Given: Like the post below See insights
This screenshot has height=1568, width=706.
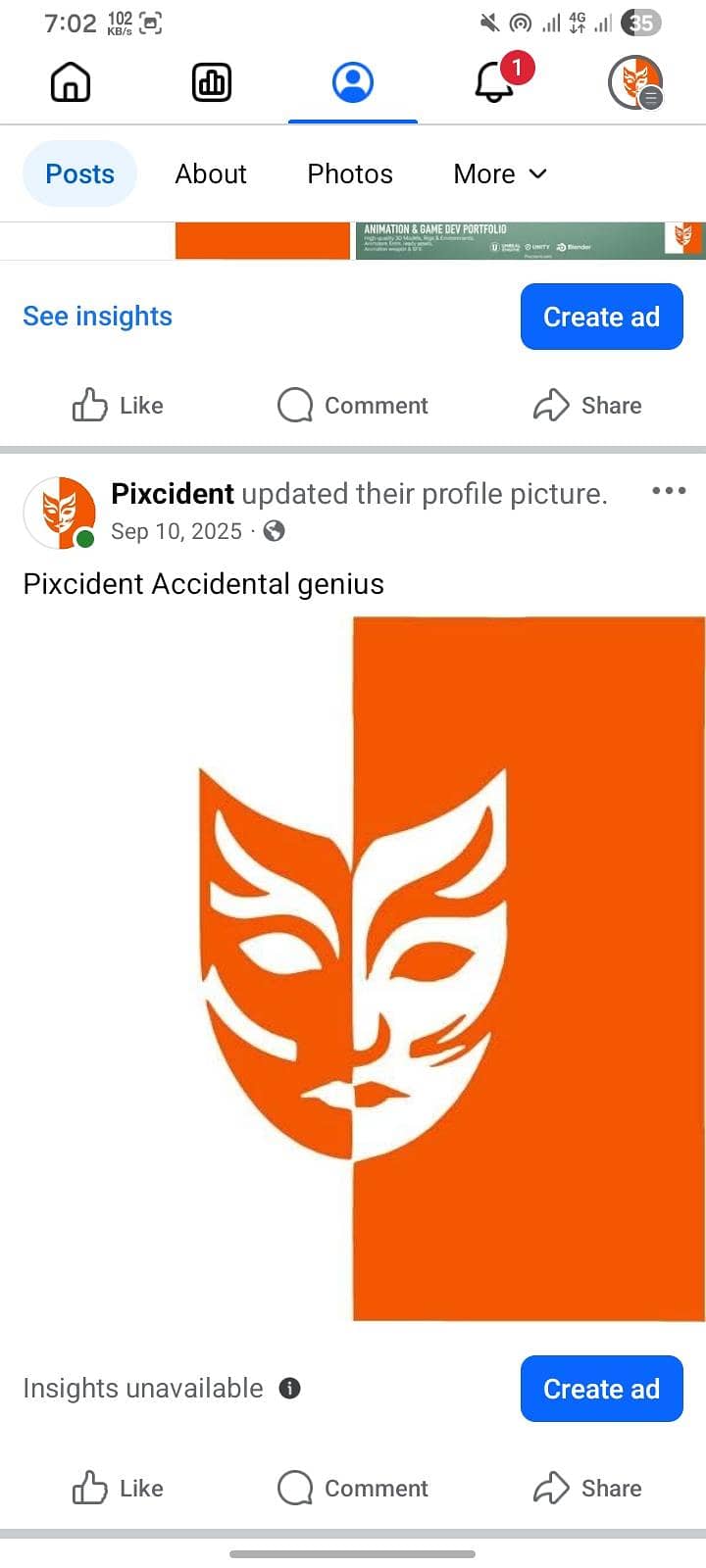Looking at the screenshot, I should pos(118,406).
